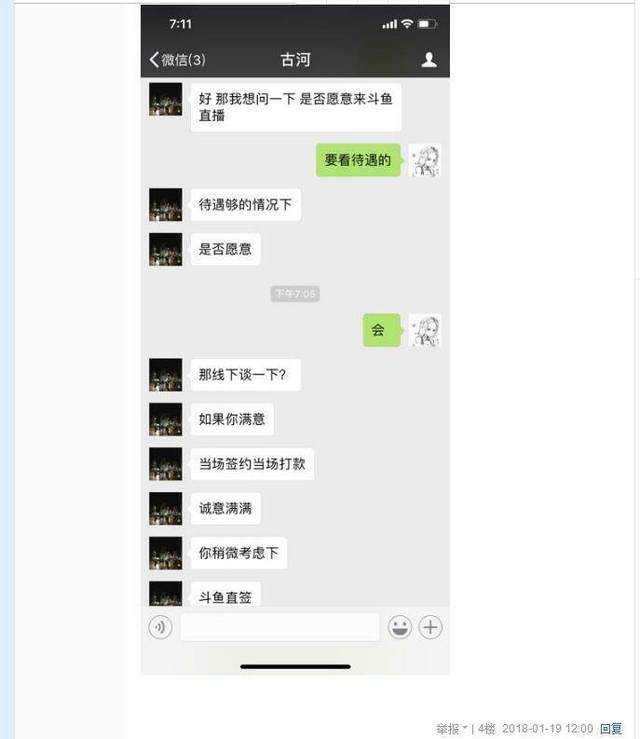Open the embedded WeChat chat screenshot image
640x739 pixels.
295,340
